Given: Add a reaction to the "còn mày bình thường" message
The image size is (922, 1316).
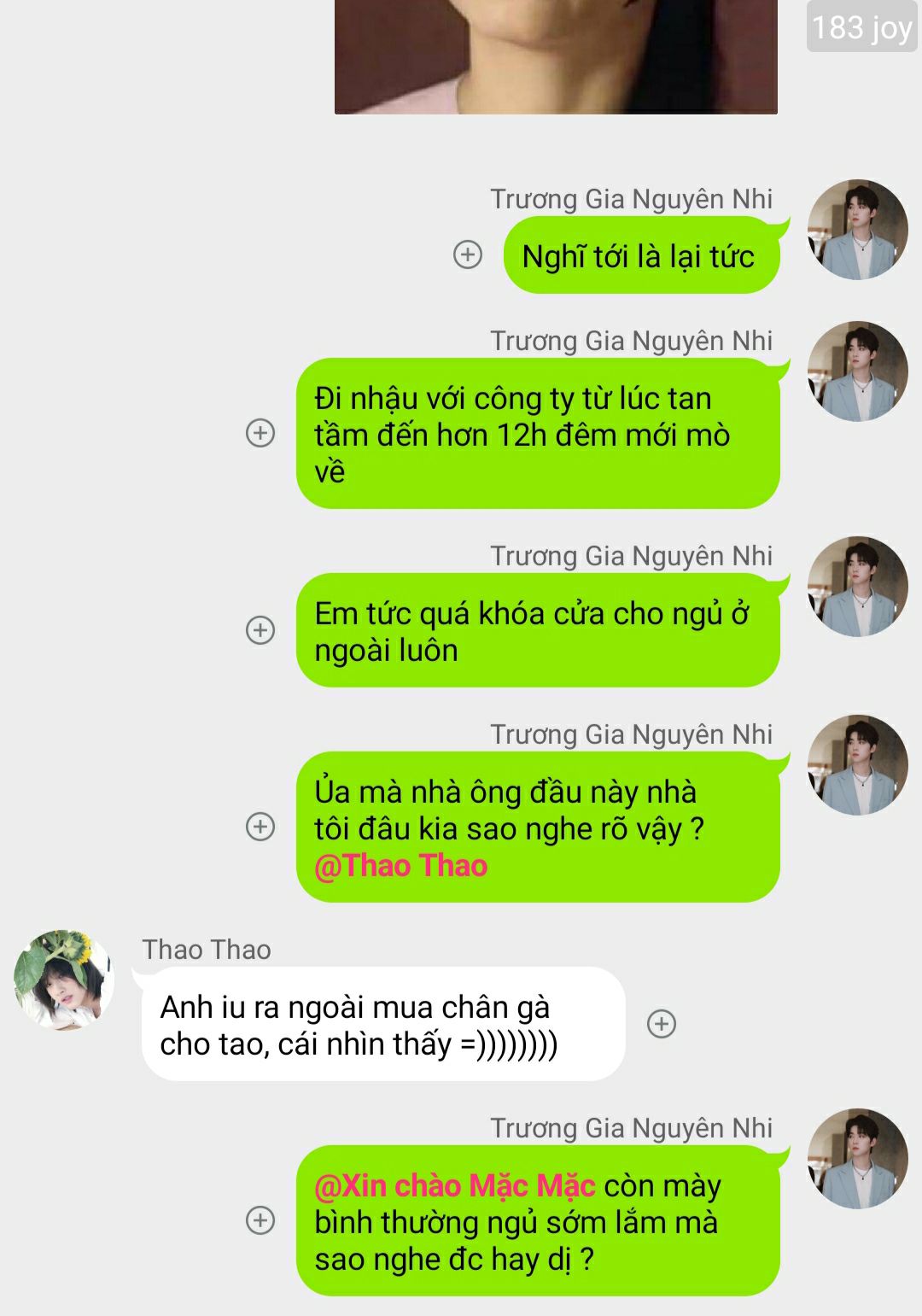Looking at the screenshot, I should (x=260, y=1220).
